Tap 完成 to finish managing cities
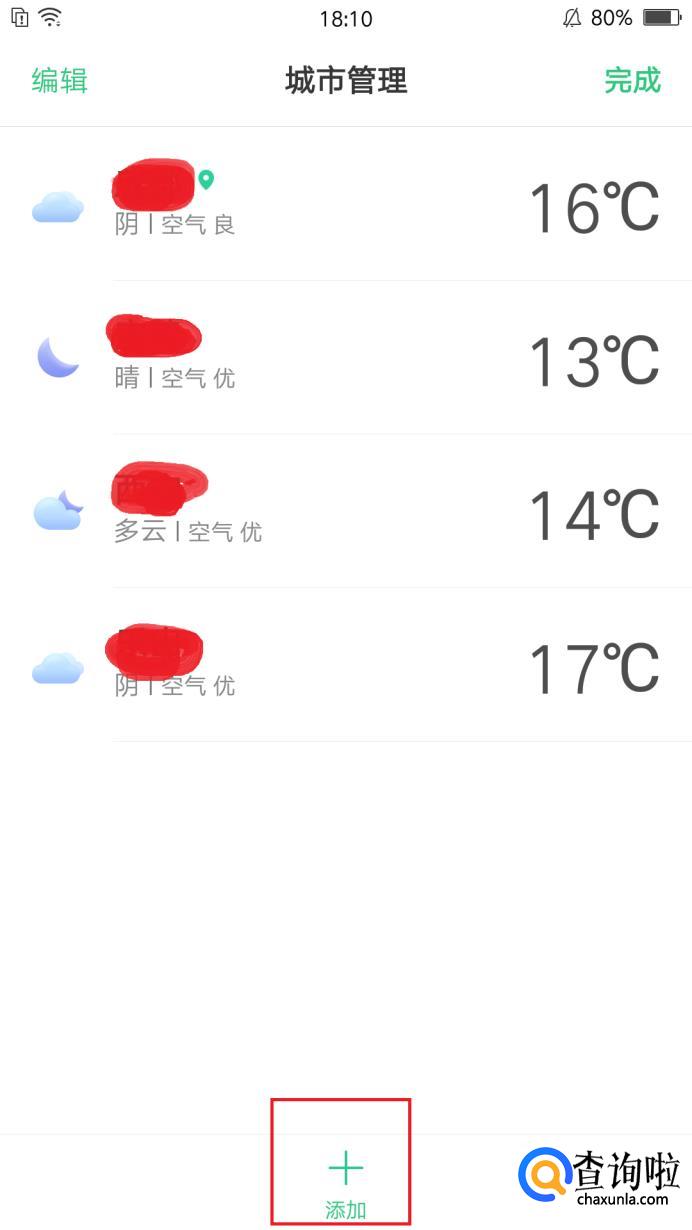 tap(632, 80)
